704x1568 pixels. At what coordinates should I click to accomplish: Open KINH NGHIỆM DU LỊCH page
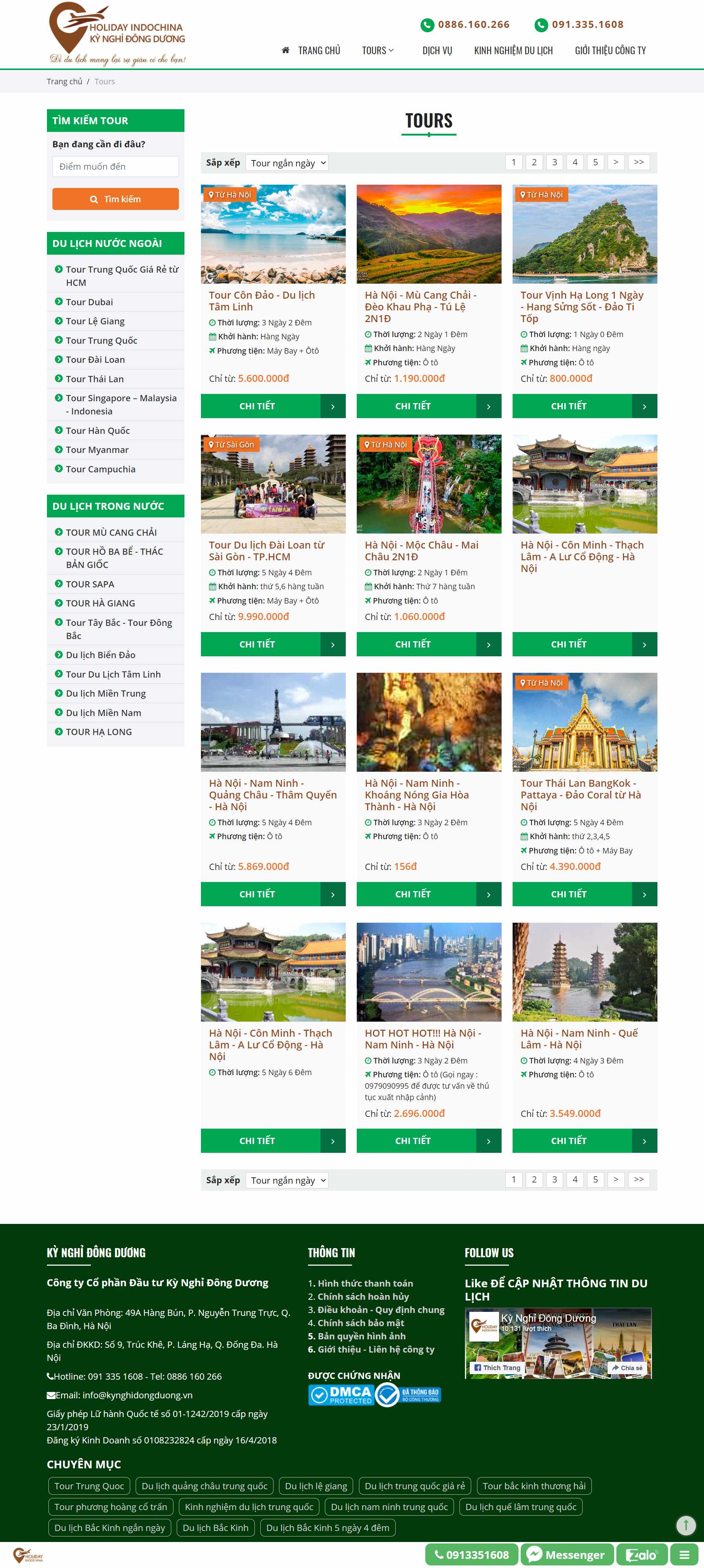coord(513,51)
